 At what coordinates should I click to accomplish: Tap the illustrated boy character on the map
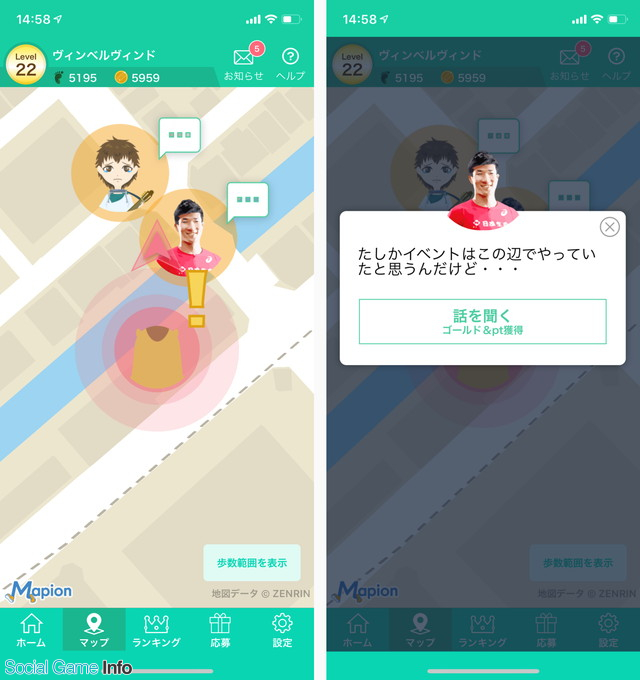118,172
